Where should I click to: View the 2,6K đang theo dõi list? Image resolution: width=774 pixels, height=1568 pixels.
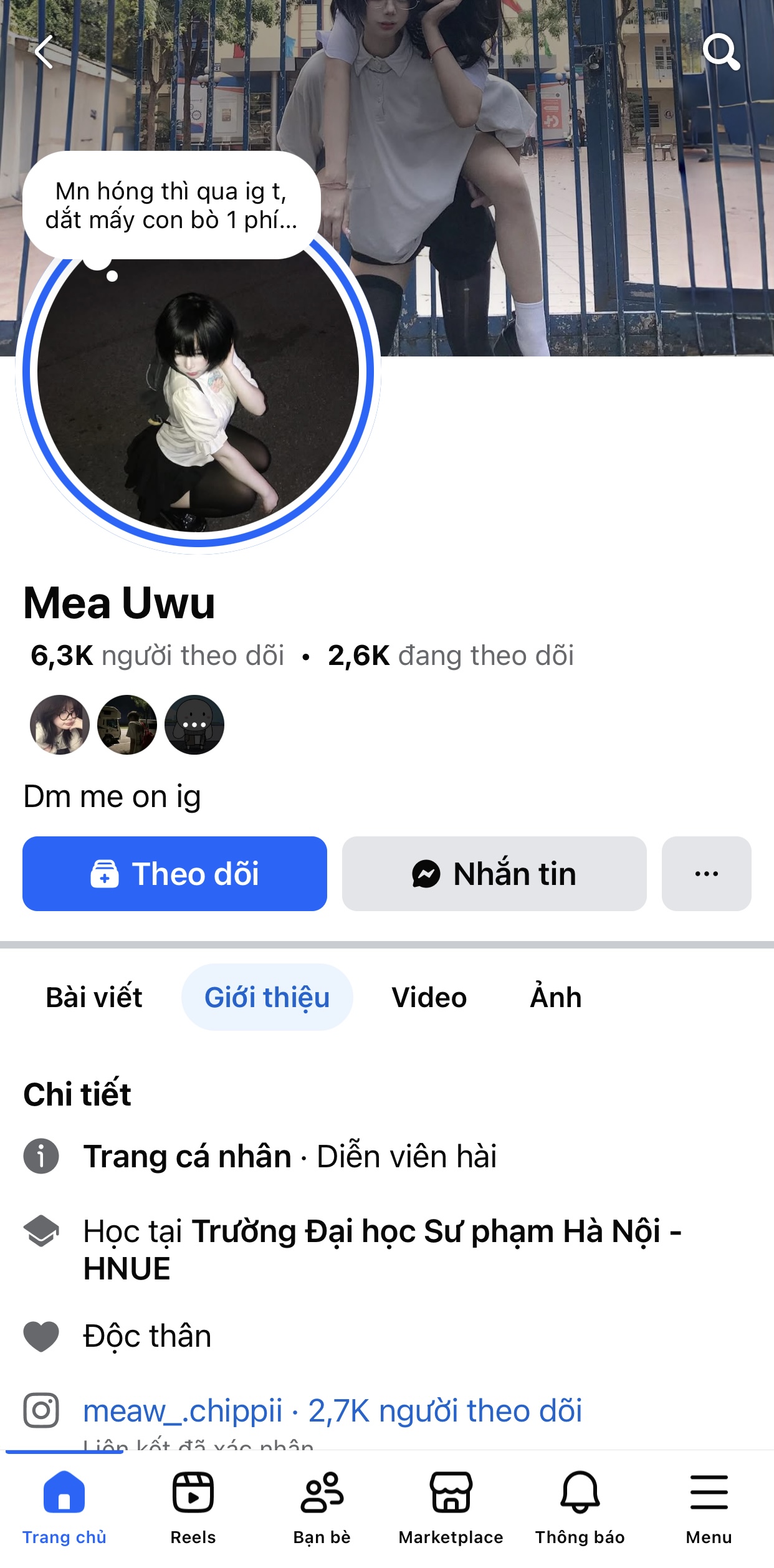point(451,656)
